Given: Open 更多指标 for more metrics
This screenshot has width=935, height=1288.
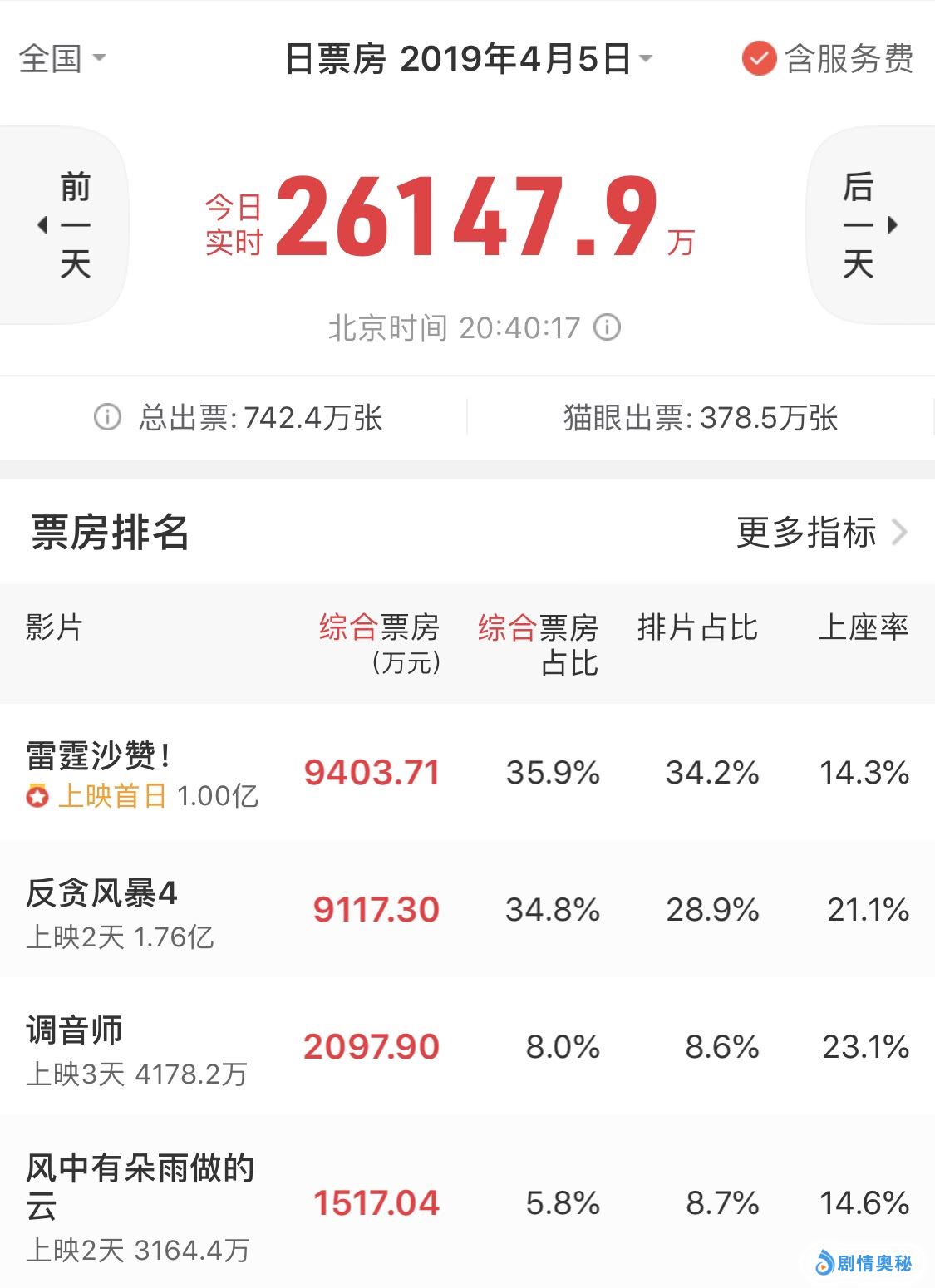Looking at the screenshot, I should click(x=821, y=532).
